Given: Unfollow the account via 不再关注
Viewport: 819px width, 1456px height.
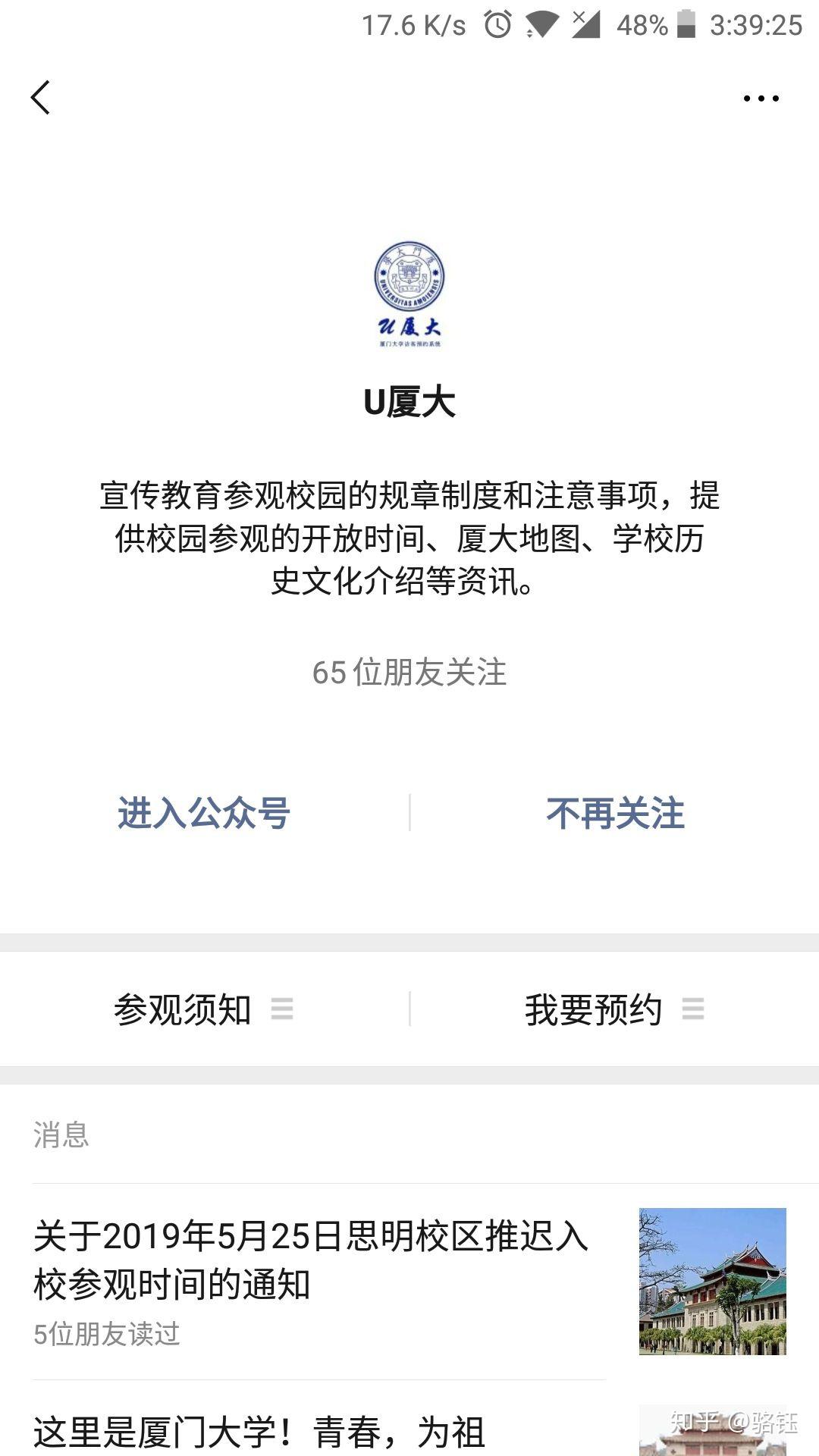Looking at the screenshot, I should coord(615,813).
